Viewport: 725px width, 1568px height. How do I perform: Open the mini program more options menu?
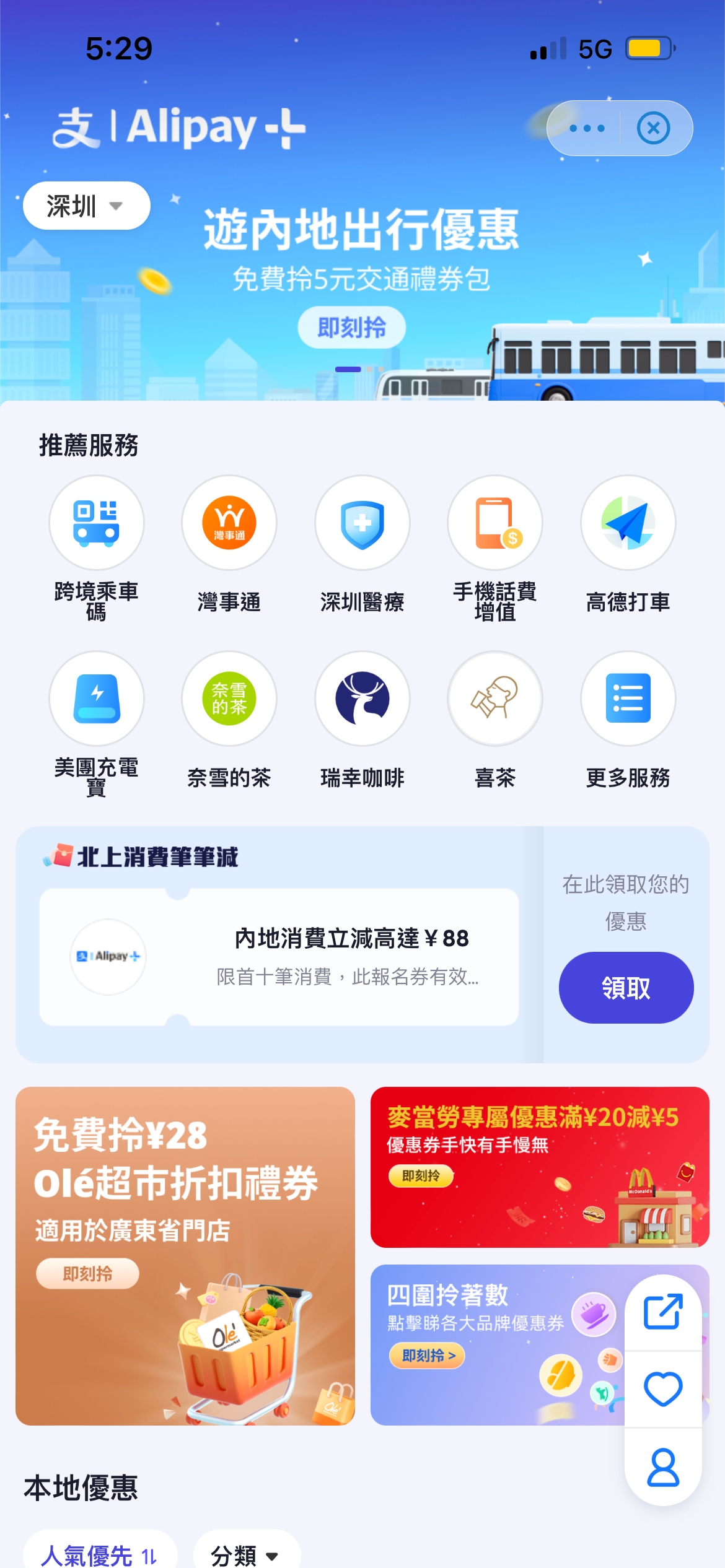click(x=586, y=128)
